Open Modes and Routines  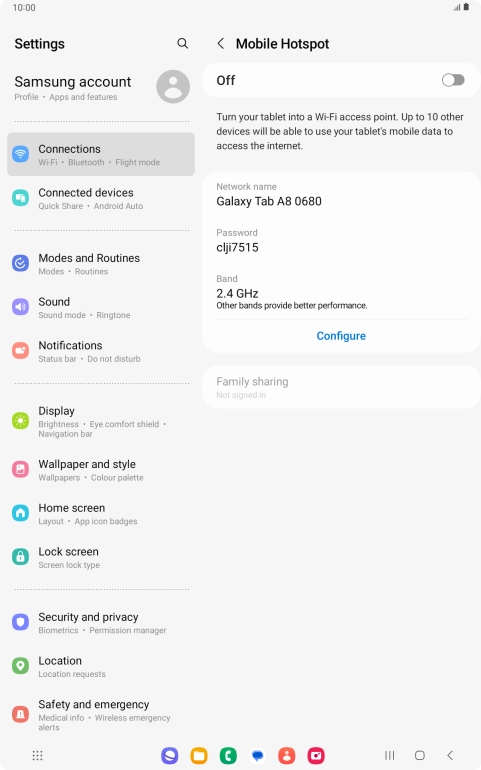tap(101, 264)
